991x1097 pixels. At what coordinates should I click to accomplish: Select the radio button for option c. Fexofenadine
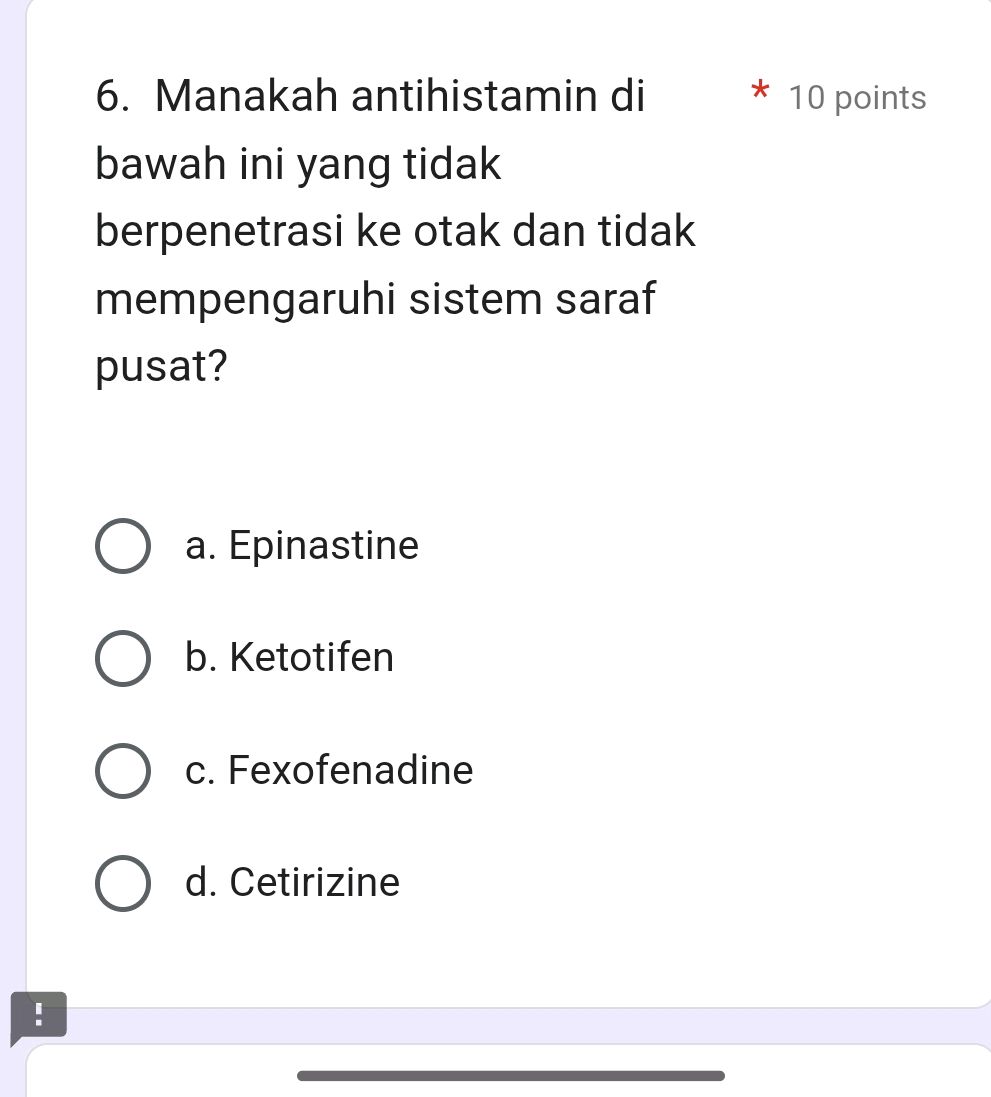coord(122,770)
